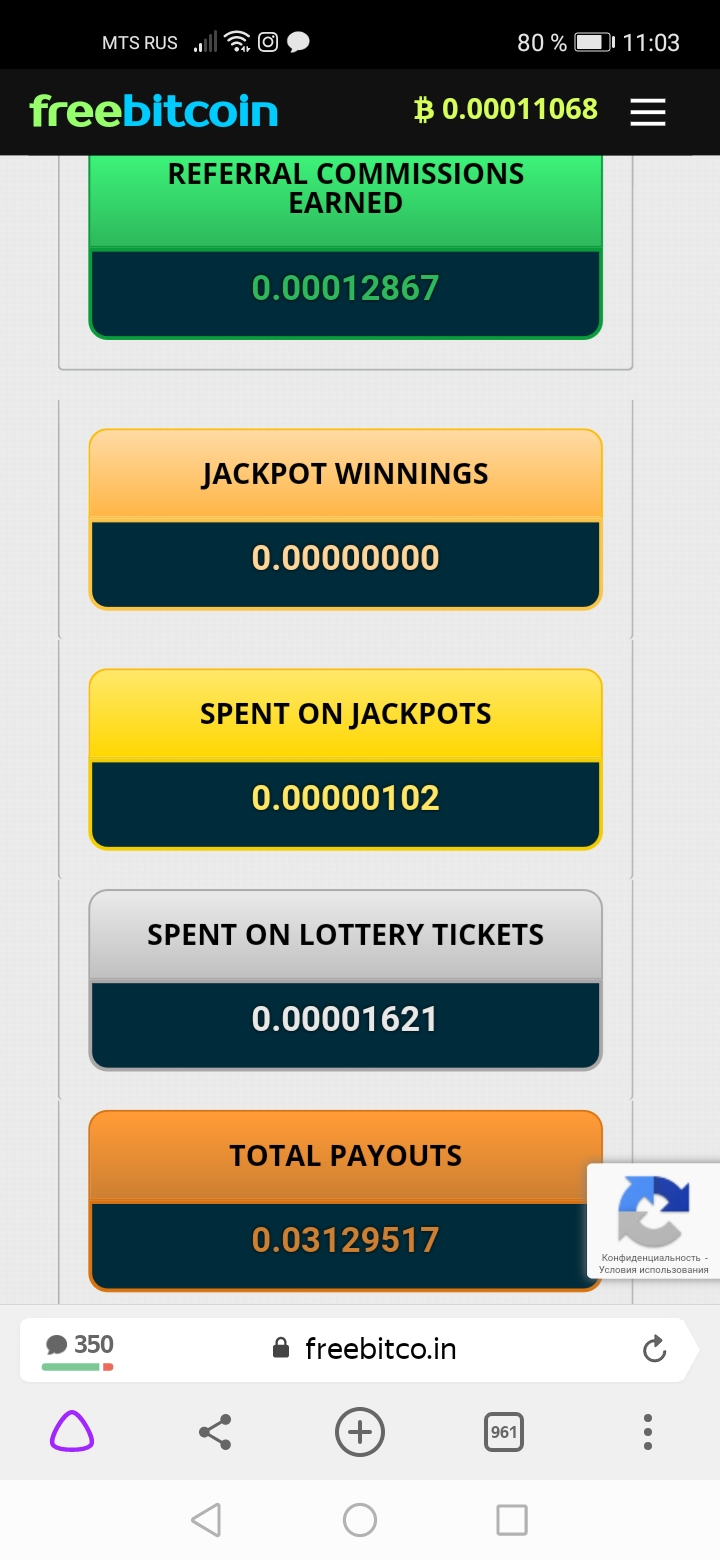The width and height of the screenshot is (720, 1560).
Task: Open a new tab with the plus button
Action: 360,1432
